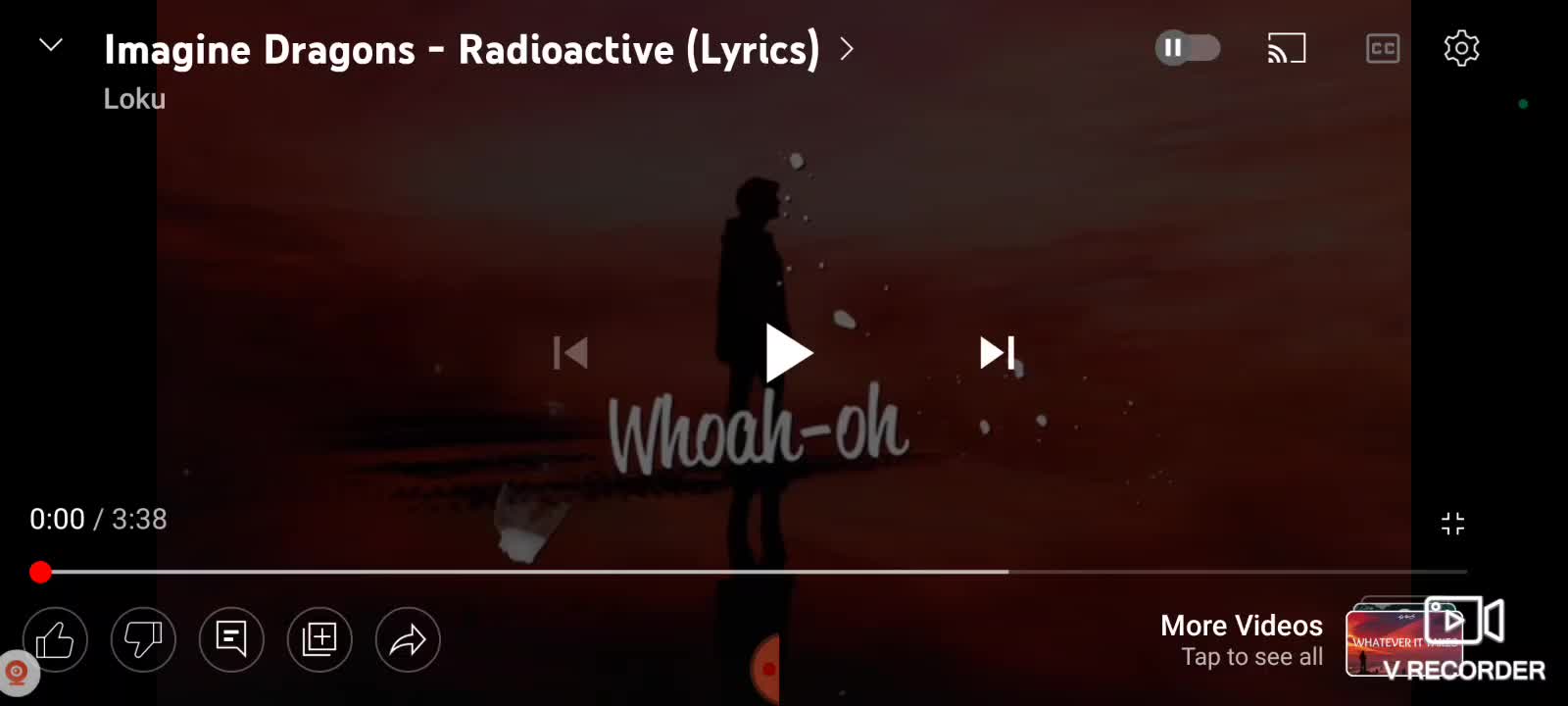Open the comments panel
1568x706 pixels.
pyautogui.click(x=231, y=640)
